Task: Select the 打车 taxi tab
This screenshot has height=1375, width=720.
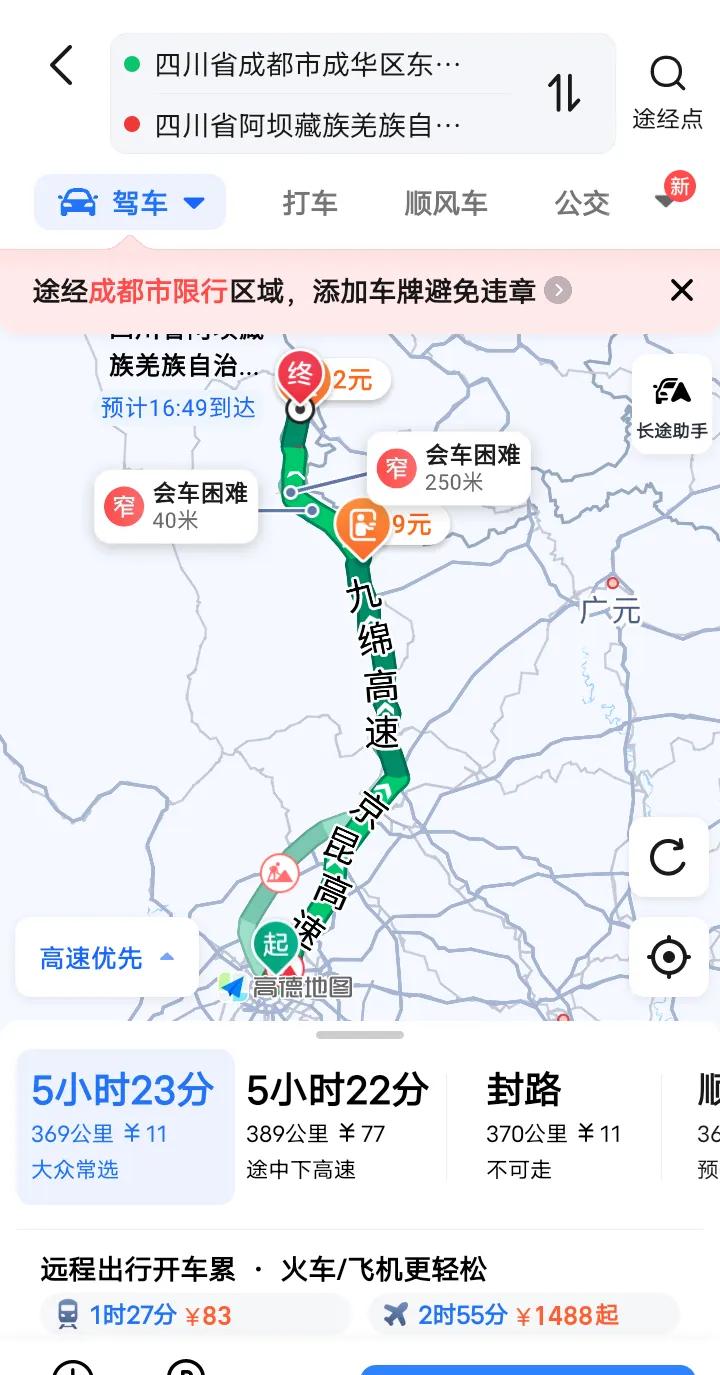Action: coord(311,203)
